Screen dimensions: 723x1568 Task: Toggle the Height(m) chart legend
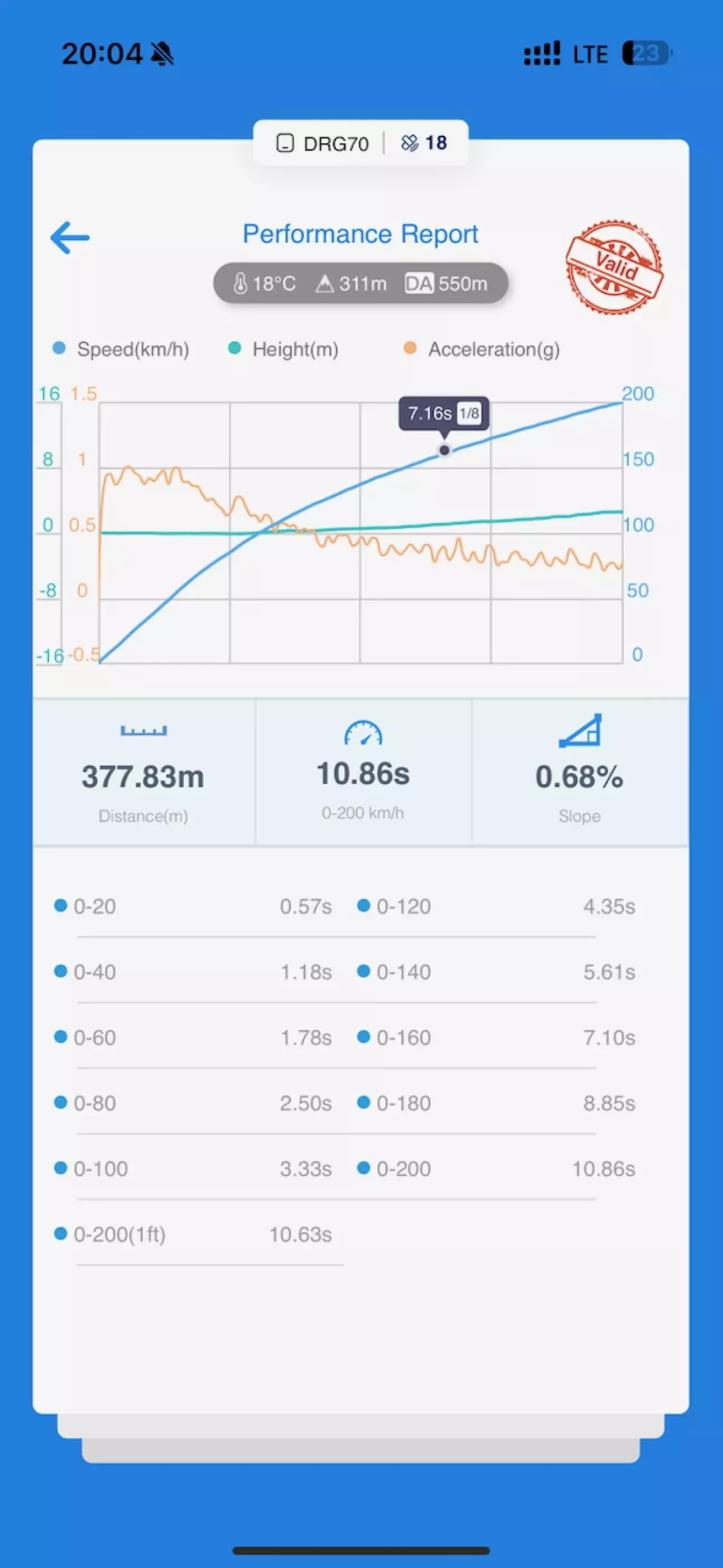click(x=283, y=349)
